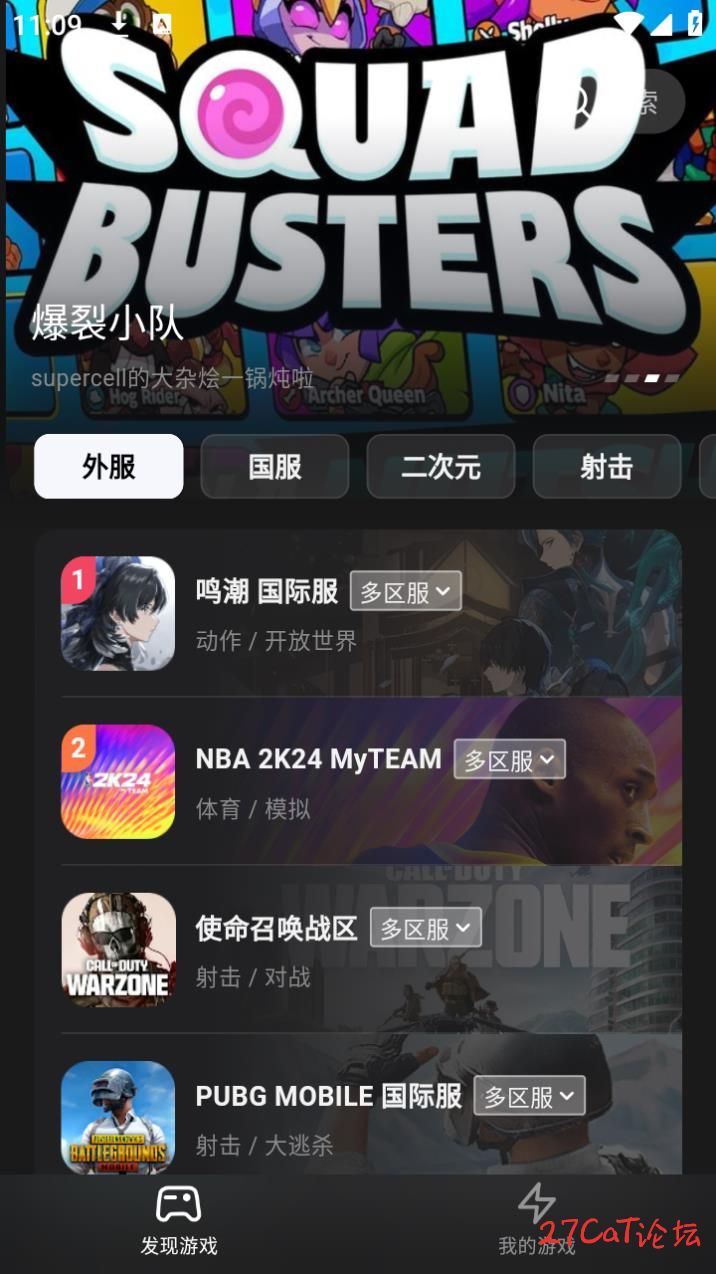Go to the 发现游戏 tab

coord(179,1220)
